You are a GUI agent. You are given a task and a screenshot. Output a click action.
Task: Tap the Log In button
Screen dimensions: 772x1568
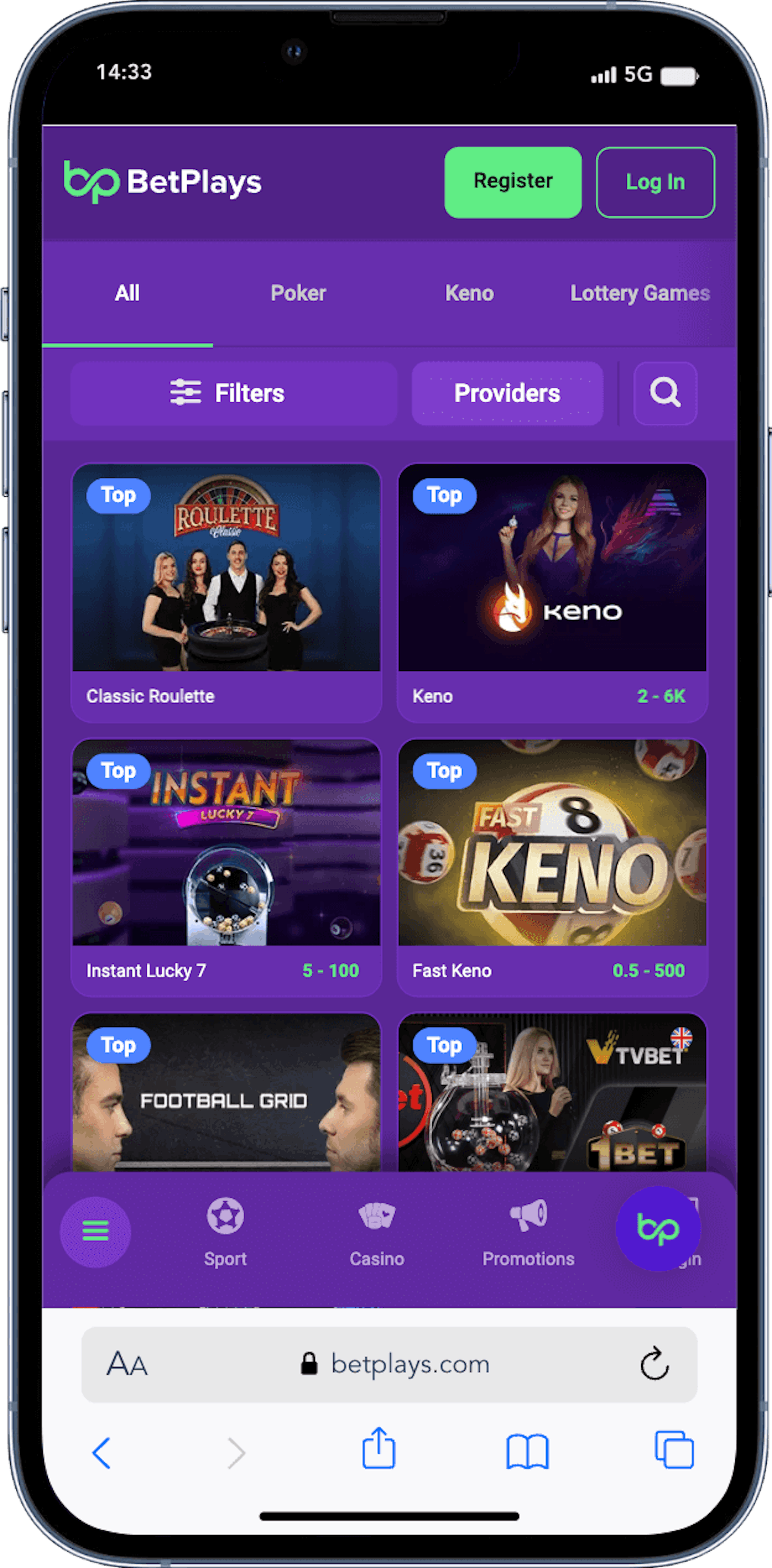(655, 182)
